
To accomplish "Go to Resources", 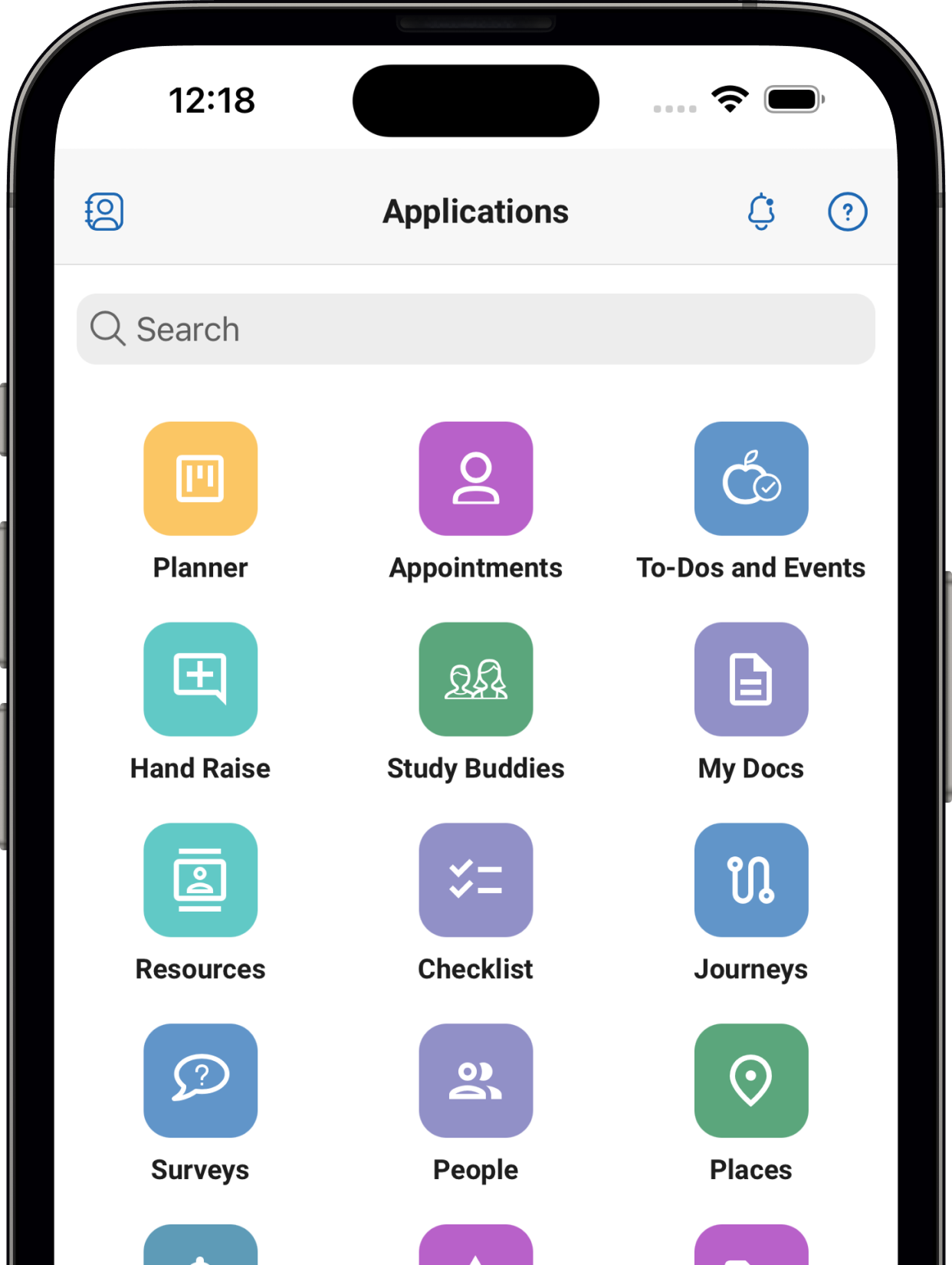I will tap(200, 880).
